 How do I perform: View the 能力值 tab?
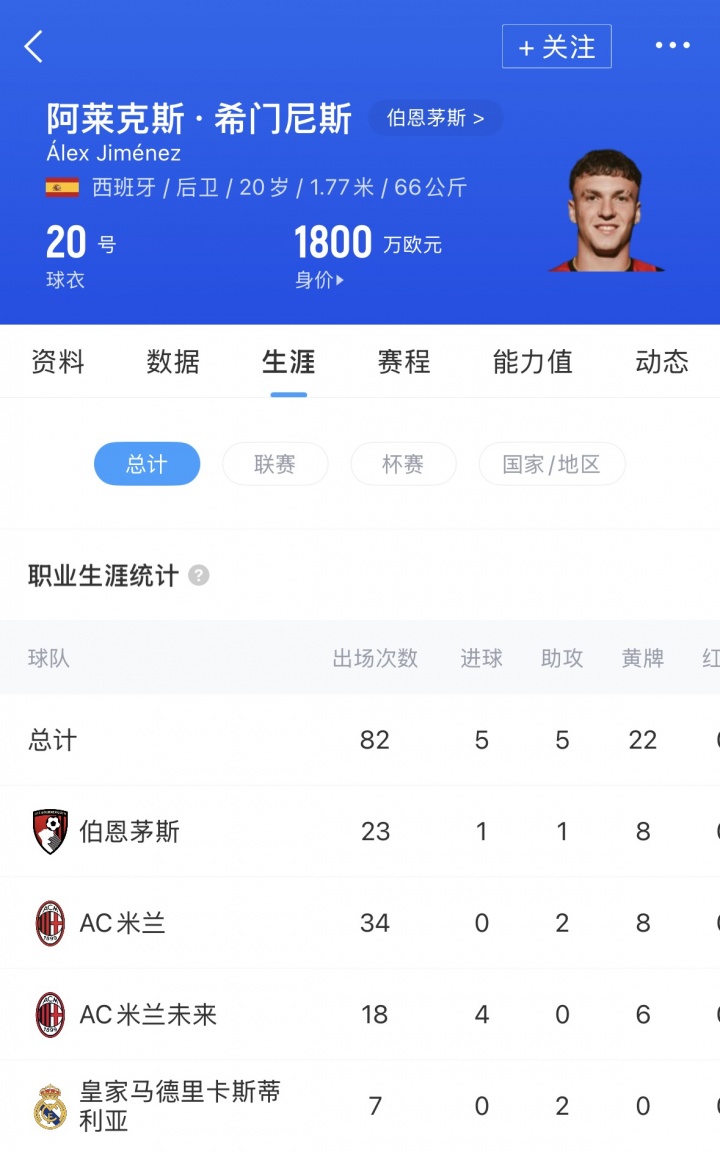[x=532, y=362]
